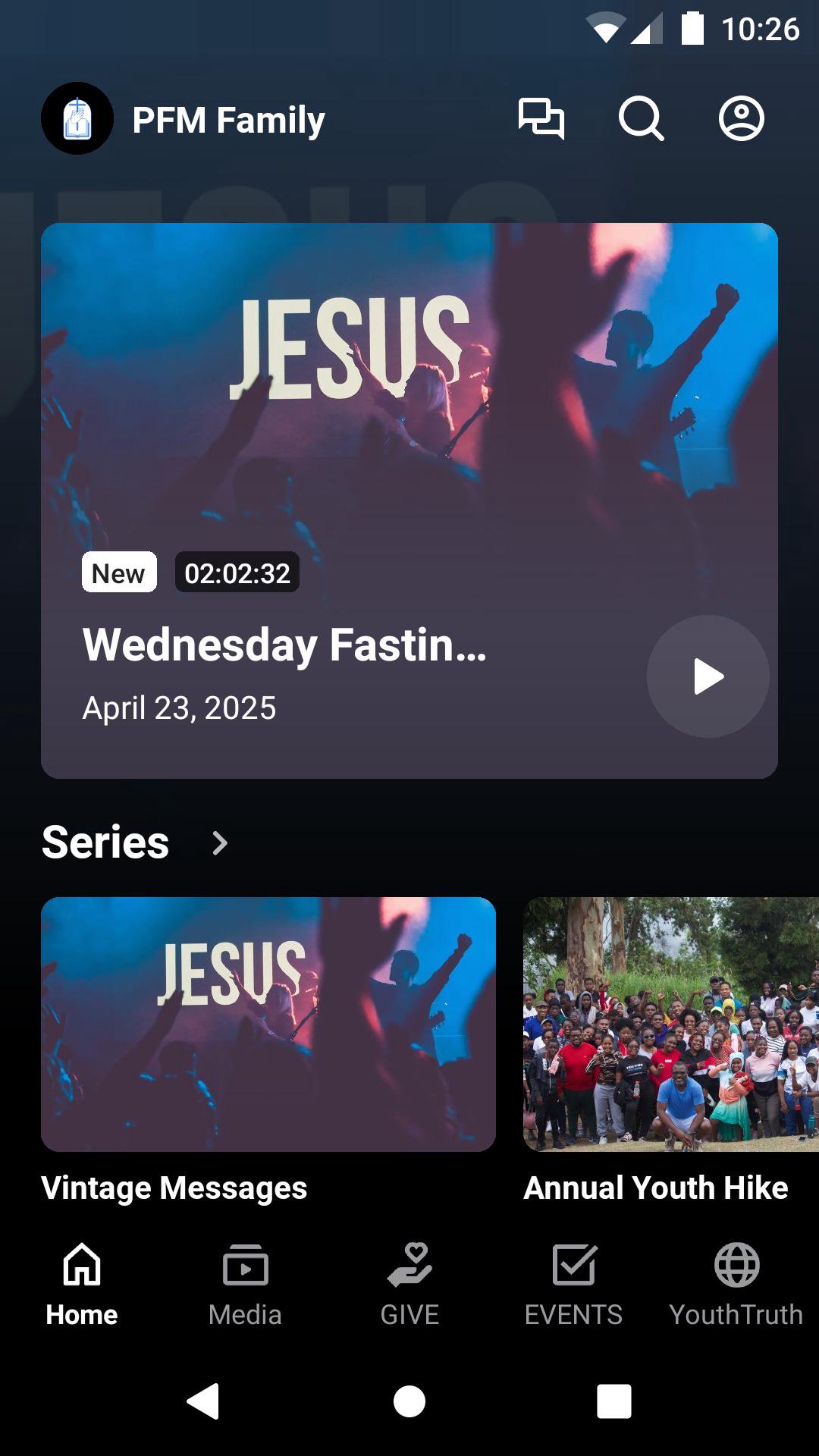
Task: Open the Vintage Messages series
Action: tap(268, 1024)
